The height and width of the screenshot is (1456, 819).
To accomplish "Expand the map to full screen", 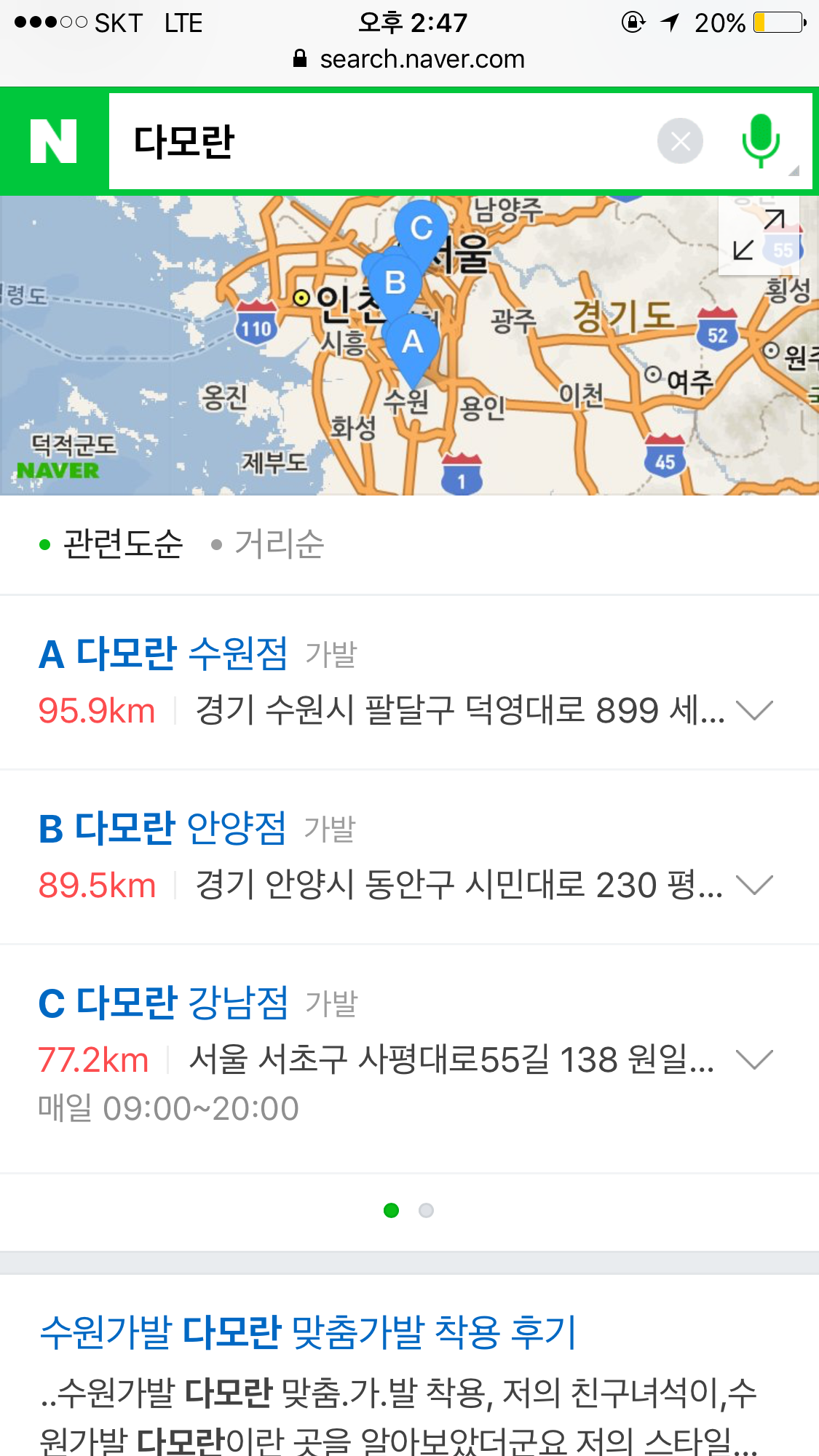I will [758, 234].
